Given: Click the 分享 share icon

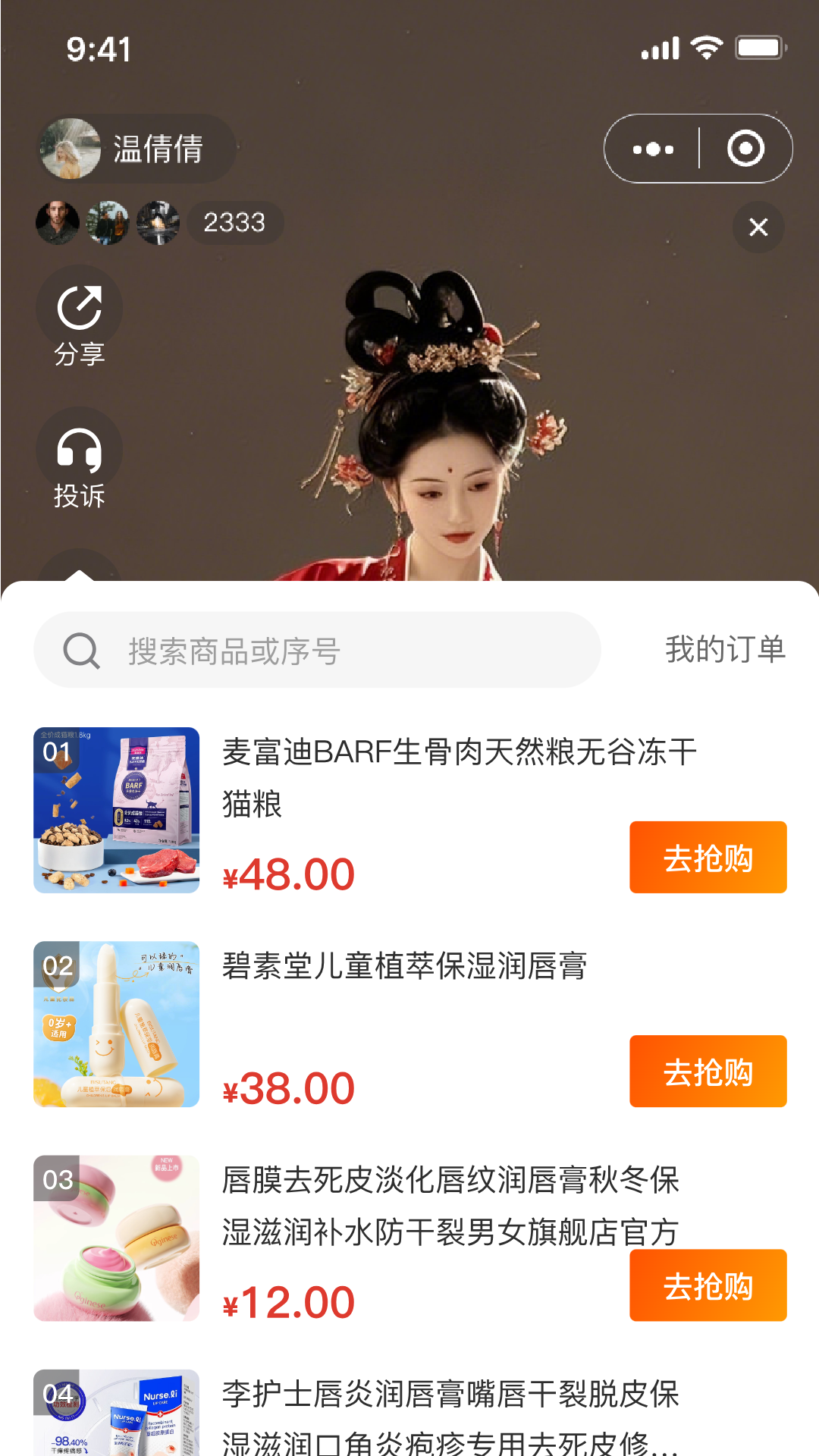Looking at the screenshot, I should point(80,309).
